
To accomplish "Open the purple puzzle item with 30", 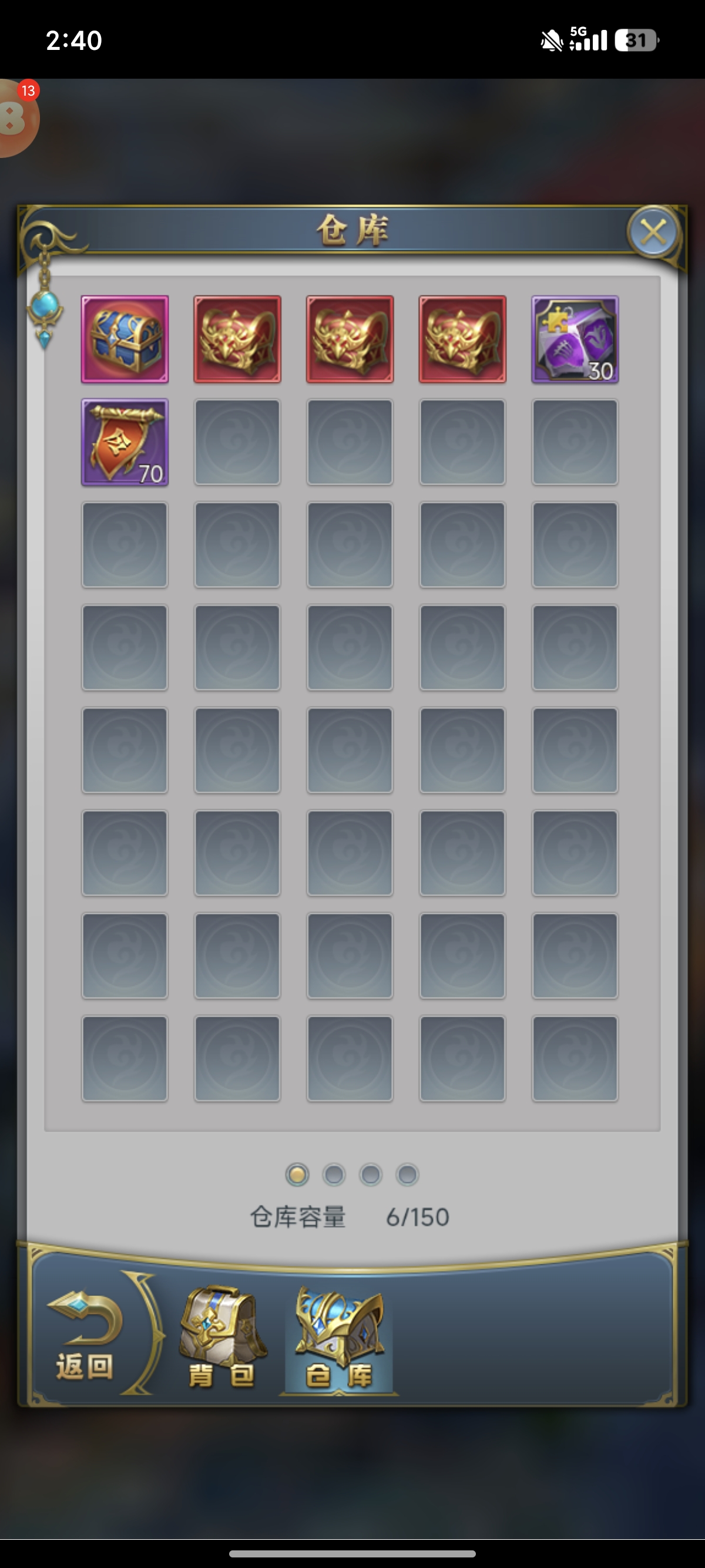I will coord(575,339).
